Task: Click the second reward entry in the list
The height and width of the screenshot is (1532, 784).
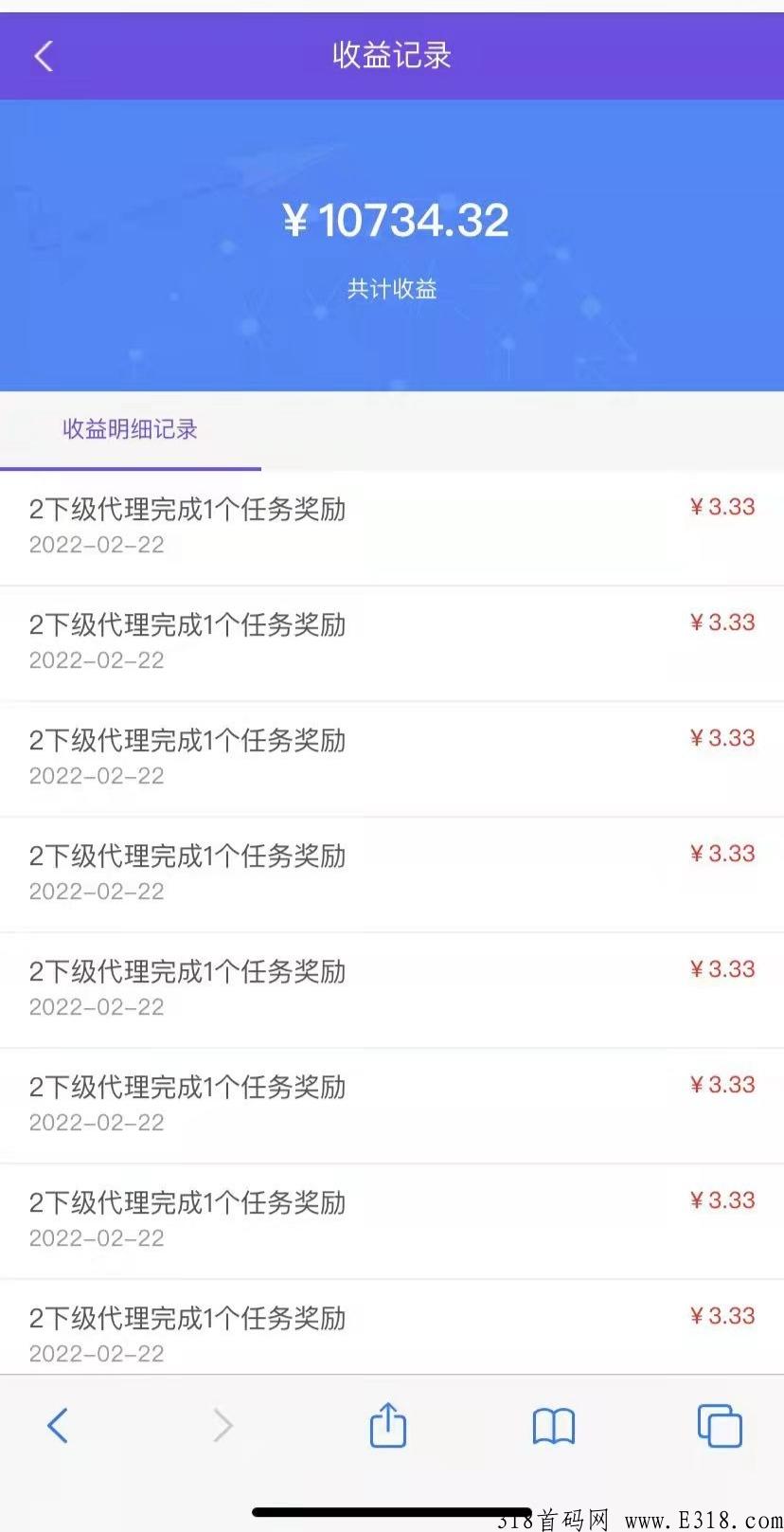Action: click(x=187, y=625)
